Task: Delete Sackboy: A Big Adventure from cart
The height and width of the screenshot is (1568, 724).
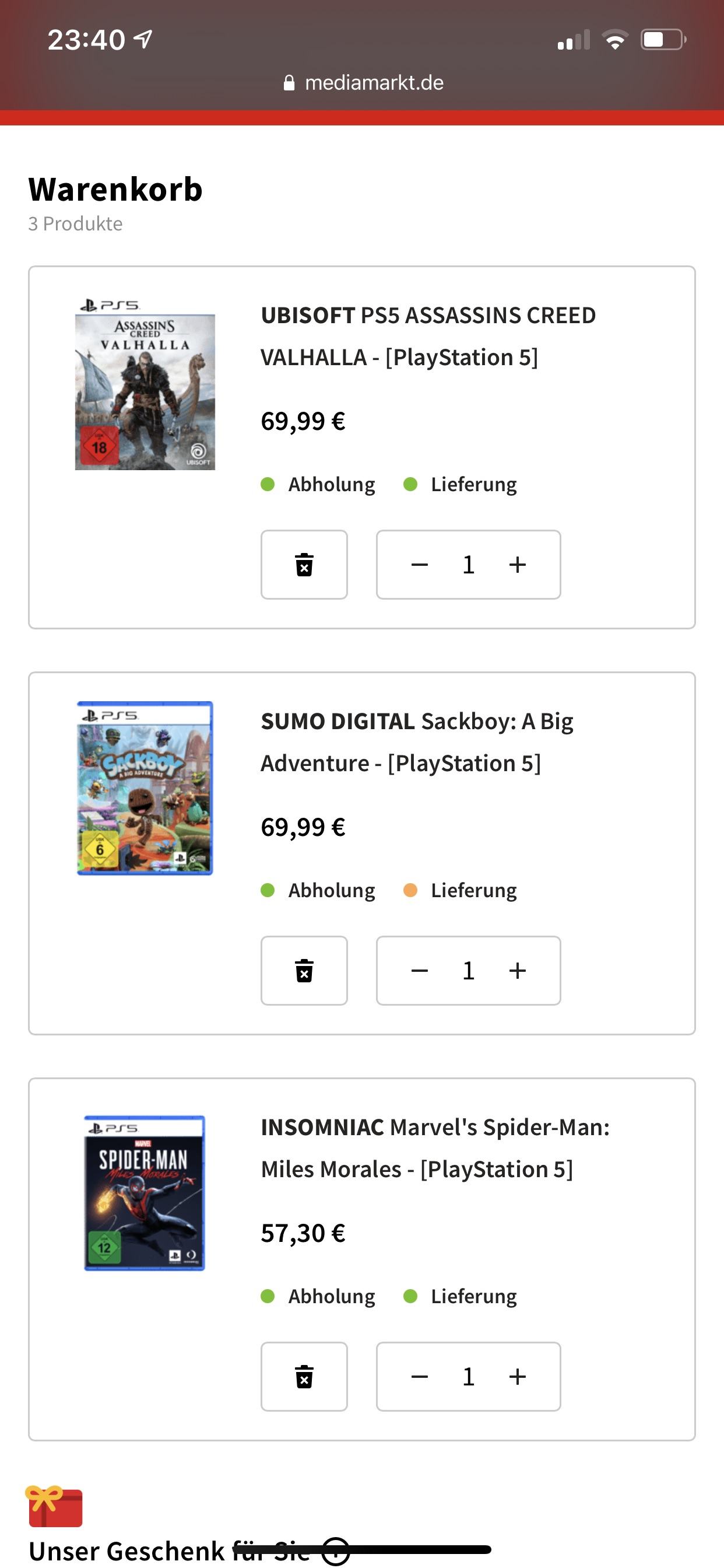Action: coord(304,970)
